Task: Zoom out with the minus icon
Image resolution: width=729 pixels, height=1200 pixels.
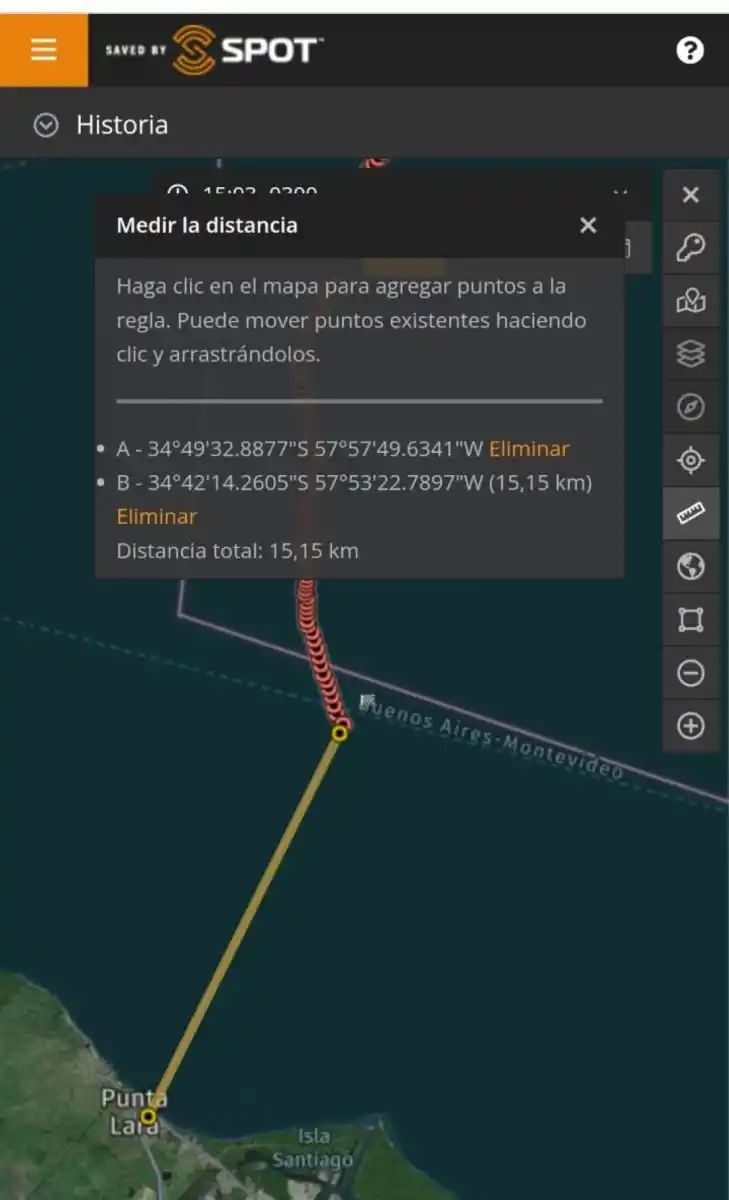Action: point(690,673)
